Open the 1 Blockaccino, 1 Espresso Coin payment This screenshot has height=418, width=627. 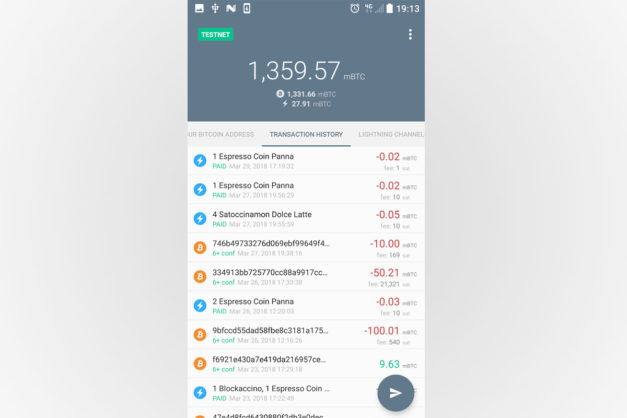282,393
